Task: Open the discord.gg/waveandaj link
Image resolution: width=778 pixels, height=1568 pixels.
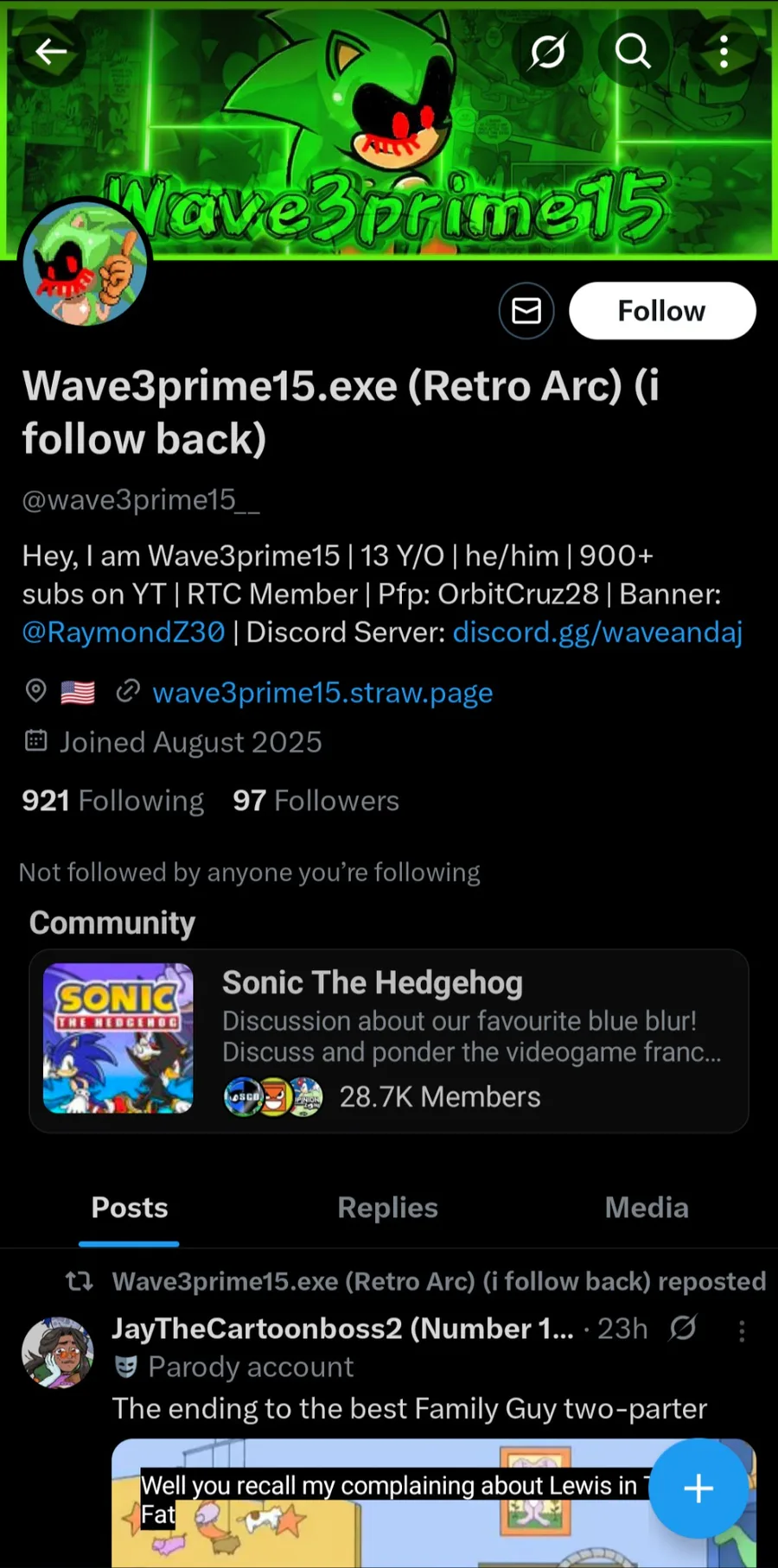Action: [597, 632]
